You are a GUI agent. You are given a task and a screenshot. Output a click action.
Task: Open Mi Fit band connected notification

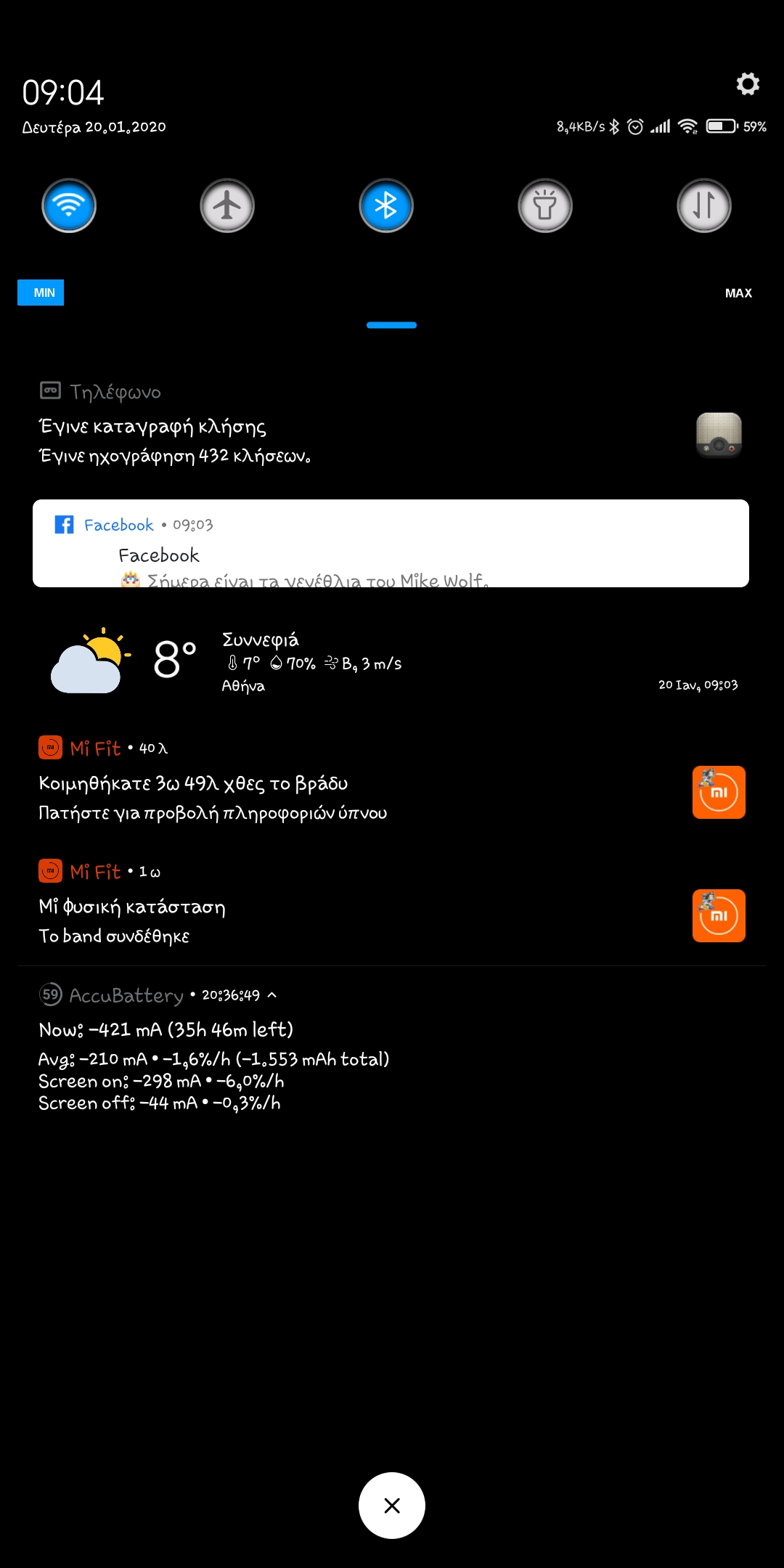tap(392, 904)
